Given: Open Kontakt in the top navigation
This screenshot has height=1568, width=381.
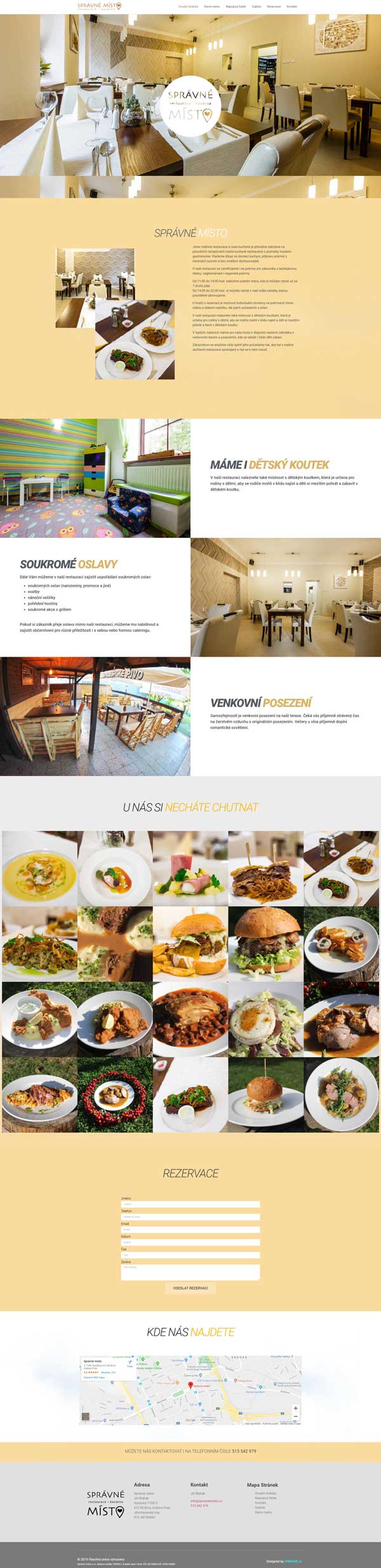Looking at the screenshot, I should coord(291,6).
